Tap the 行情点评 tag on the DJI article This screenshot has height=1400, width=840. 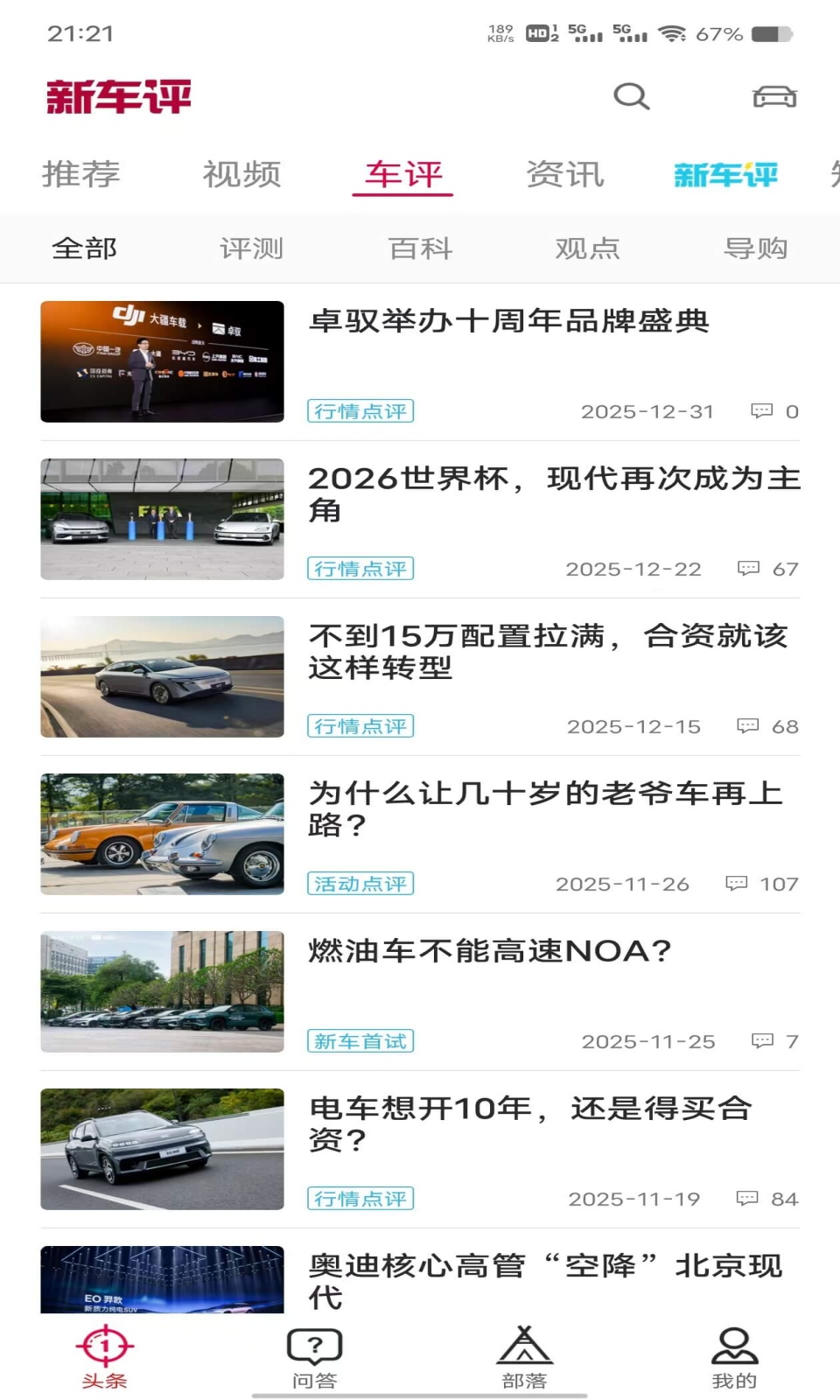point(362,410)
